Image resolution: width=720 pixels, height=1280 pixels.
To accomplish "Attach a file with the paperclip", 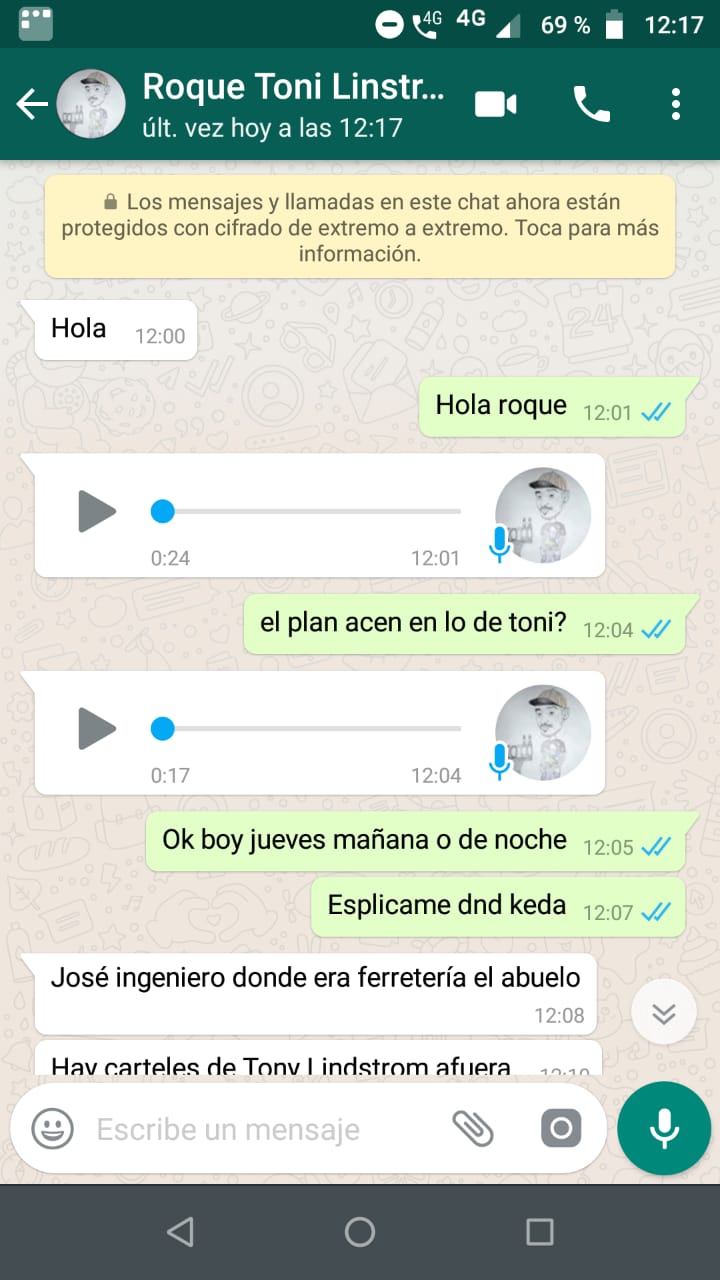I will pyautogui.click(x=473, y=1129).
